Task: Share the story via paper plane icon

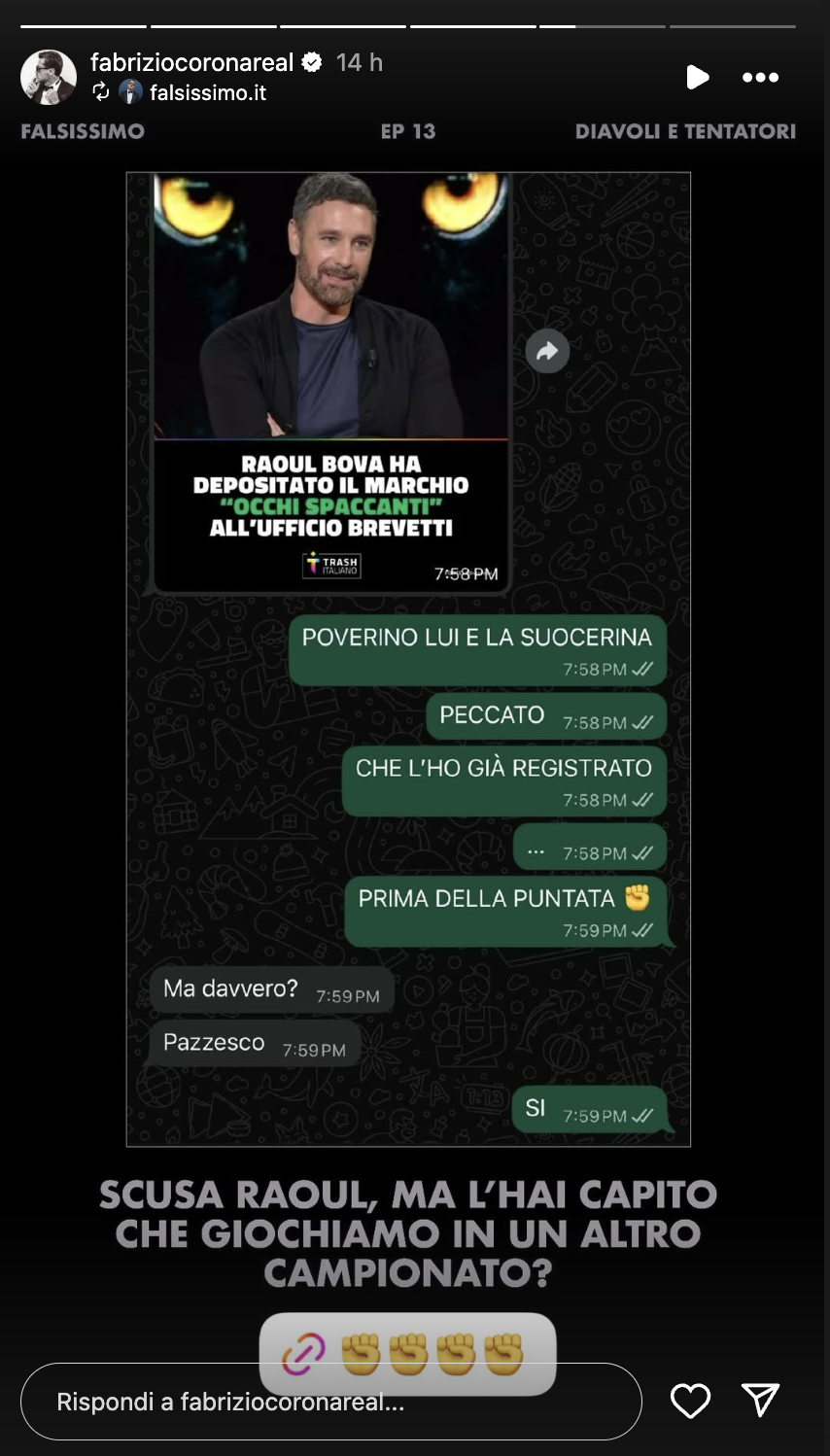Action: 760,1401
